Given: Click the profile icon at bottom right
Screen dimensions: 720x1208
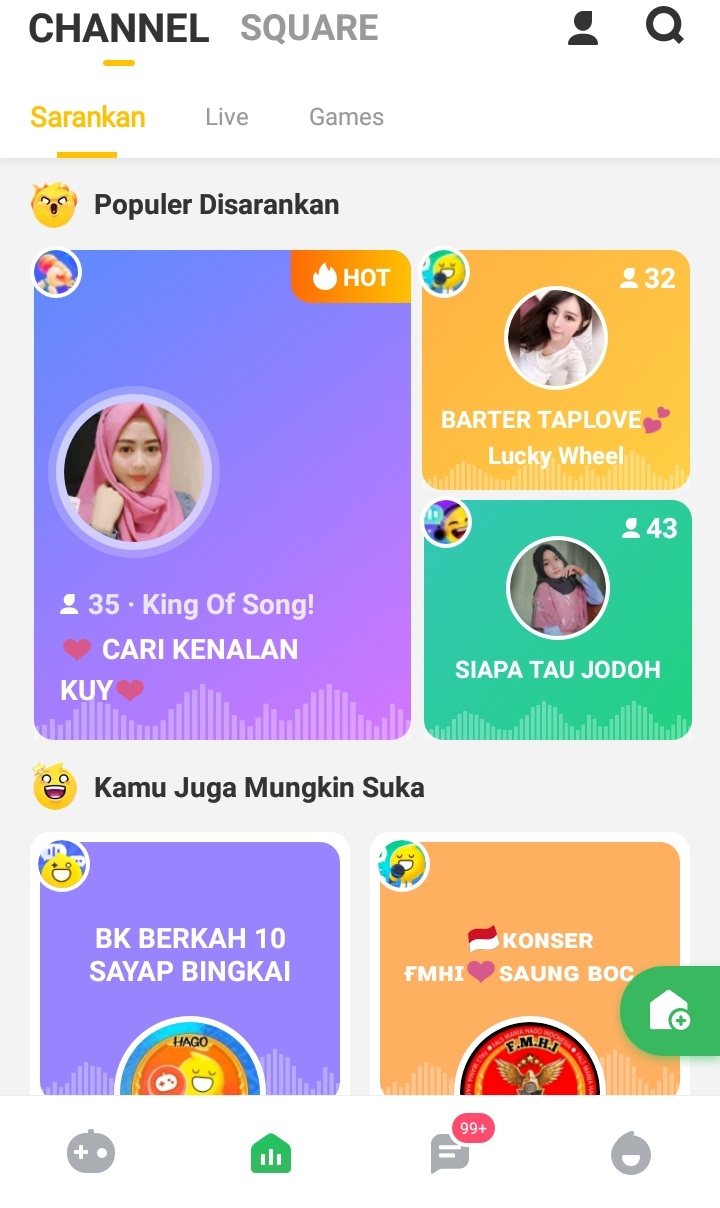Looking at the screenshot, I should pos(629,1152).
